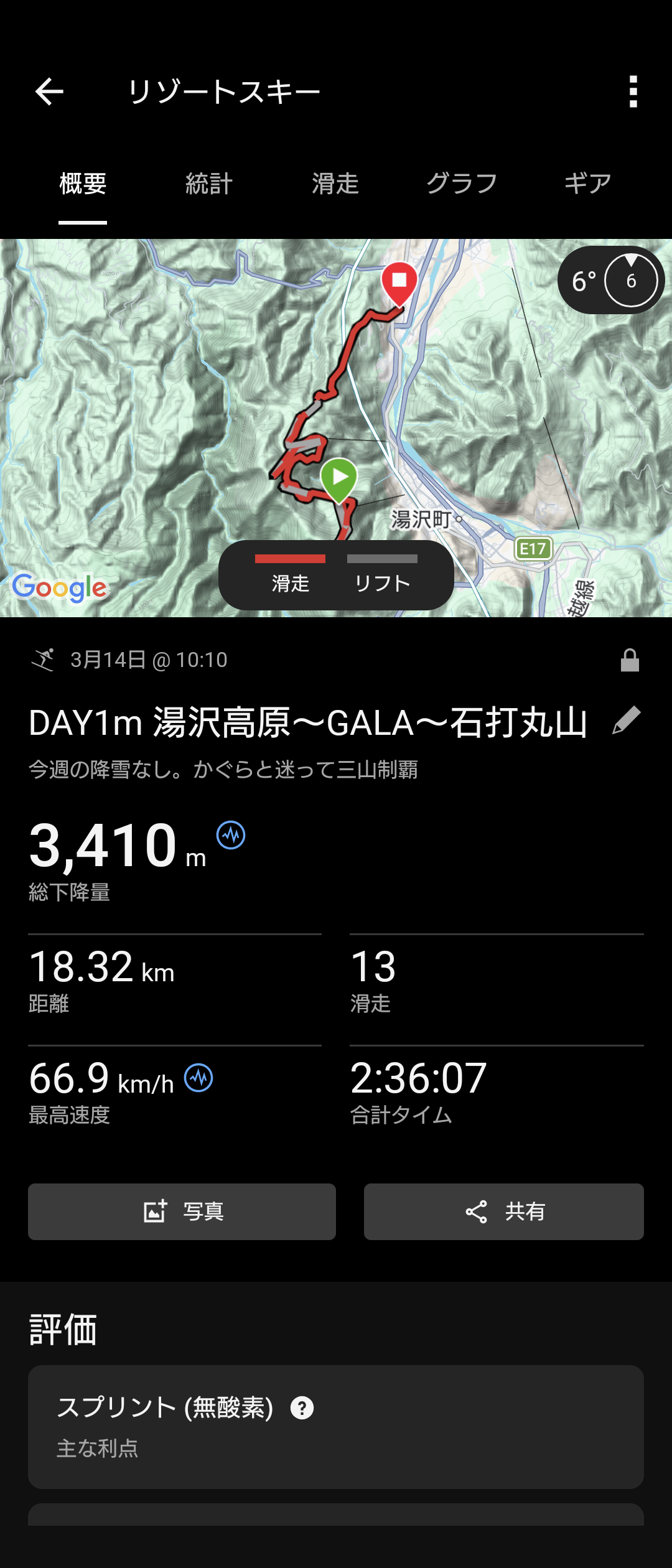Open help for スプリント (無酸素)
672x1568 pixels.
[302, 1408]
